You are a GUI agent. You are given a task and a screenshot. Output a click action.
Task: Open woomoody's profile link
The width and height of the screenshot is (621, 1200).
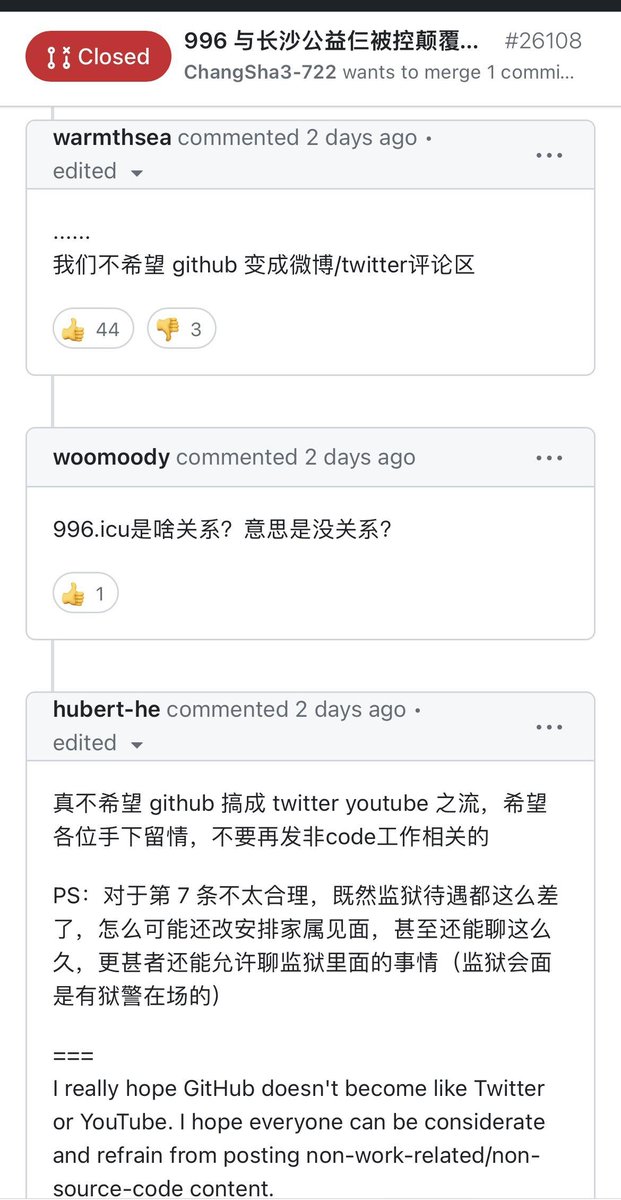tap(111, 458)
